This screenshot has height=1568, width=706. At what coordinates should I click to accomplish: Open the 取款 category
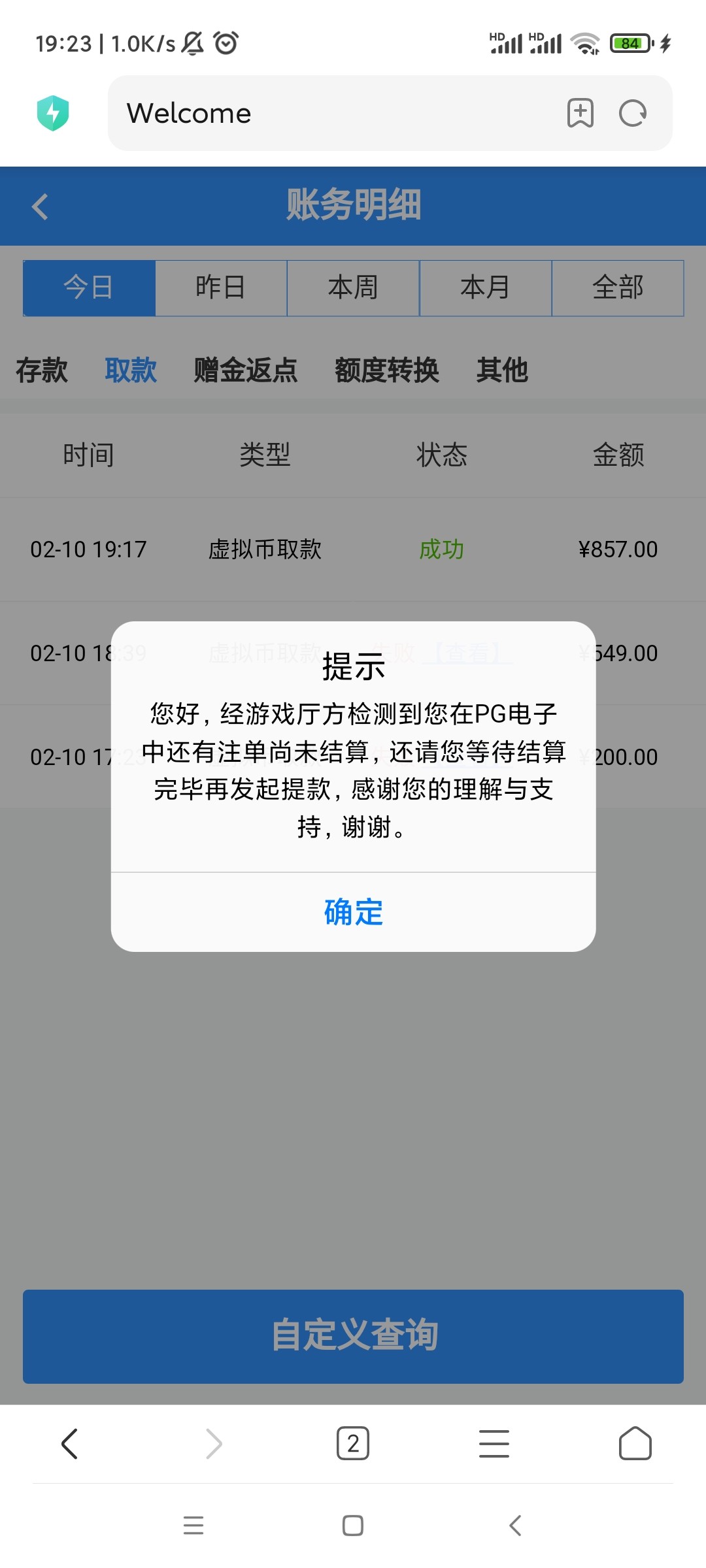click(x=131, y=370)
